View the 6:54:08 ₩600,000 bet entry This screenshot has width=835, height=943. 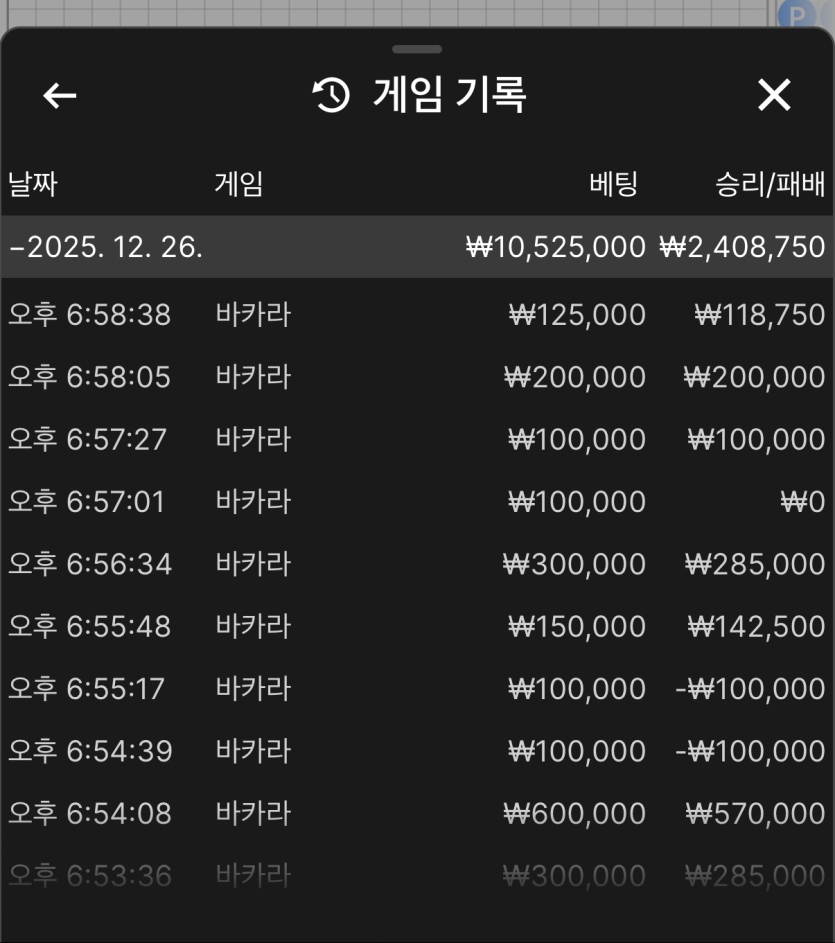pyautogui.click(x=418, y=813)
